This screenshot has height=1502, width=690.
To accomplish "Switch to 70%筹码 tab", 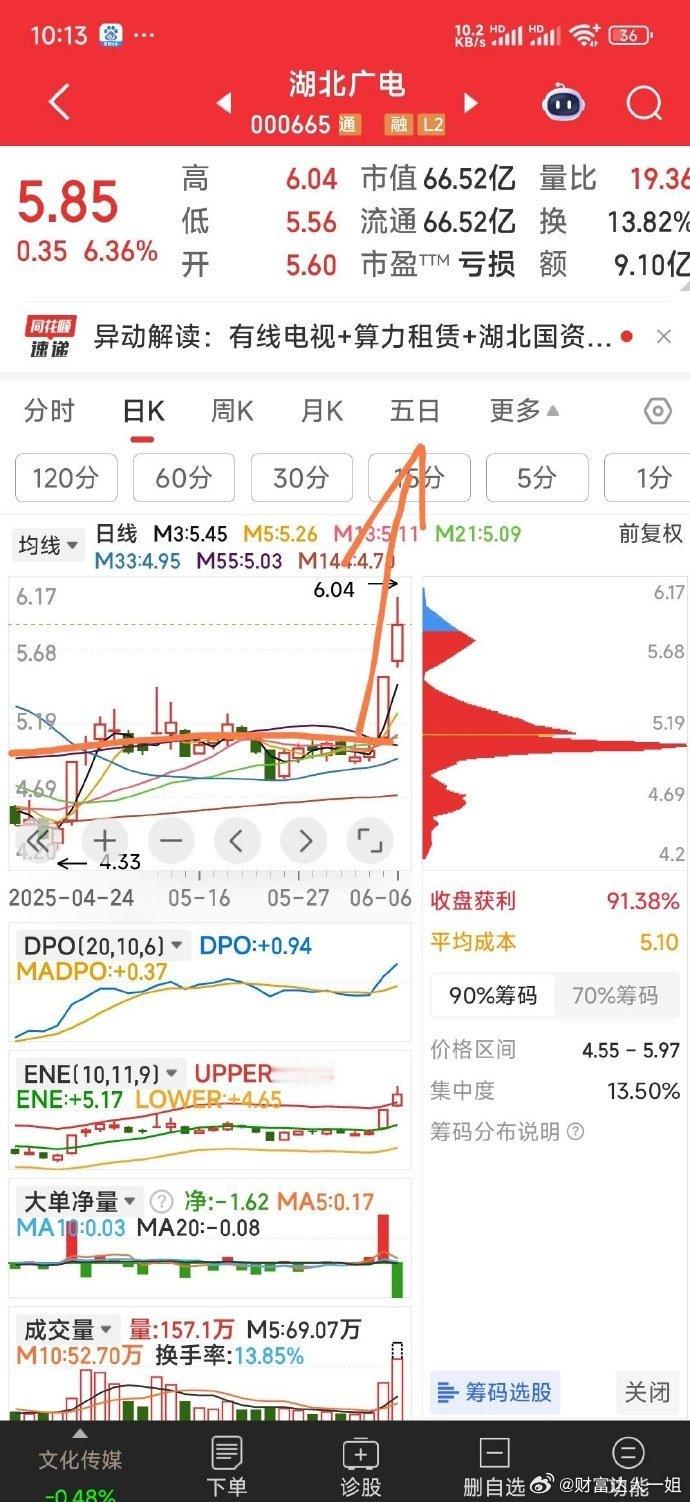I will click(x=615, y=995).
